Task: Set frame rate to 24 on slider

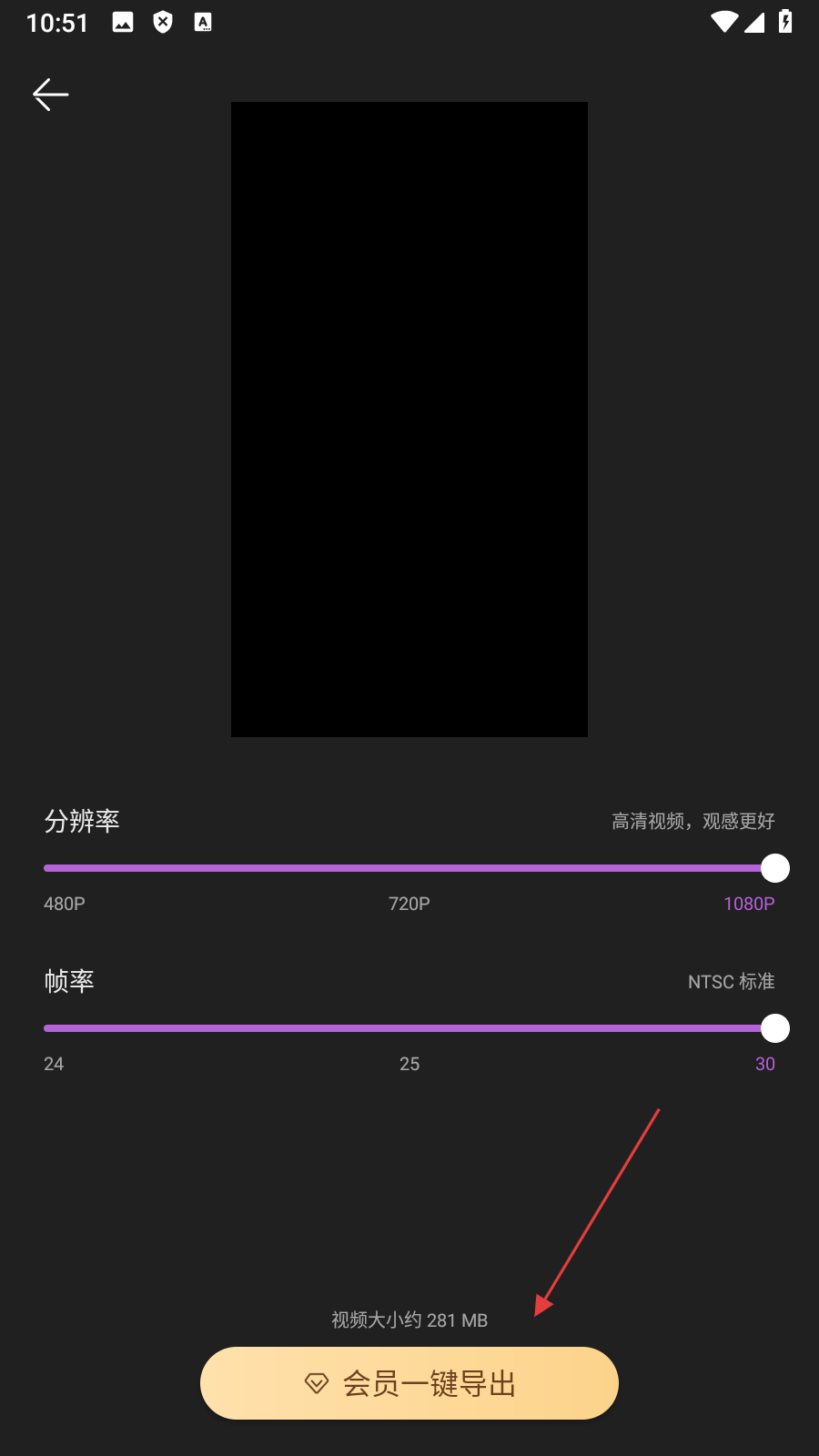Action: click(47, 1028)
